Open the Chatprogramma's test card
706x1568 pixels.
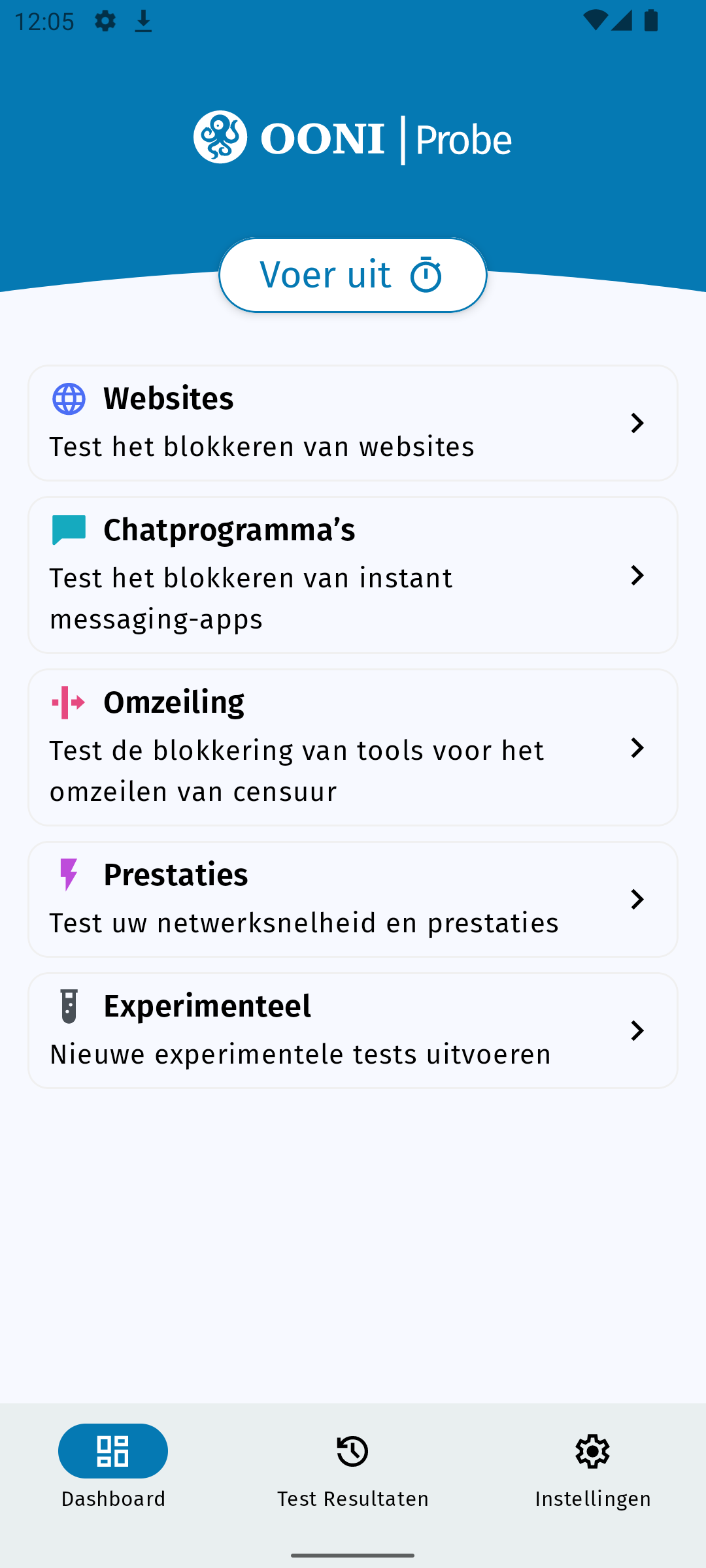(x=352, y=575)
